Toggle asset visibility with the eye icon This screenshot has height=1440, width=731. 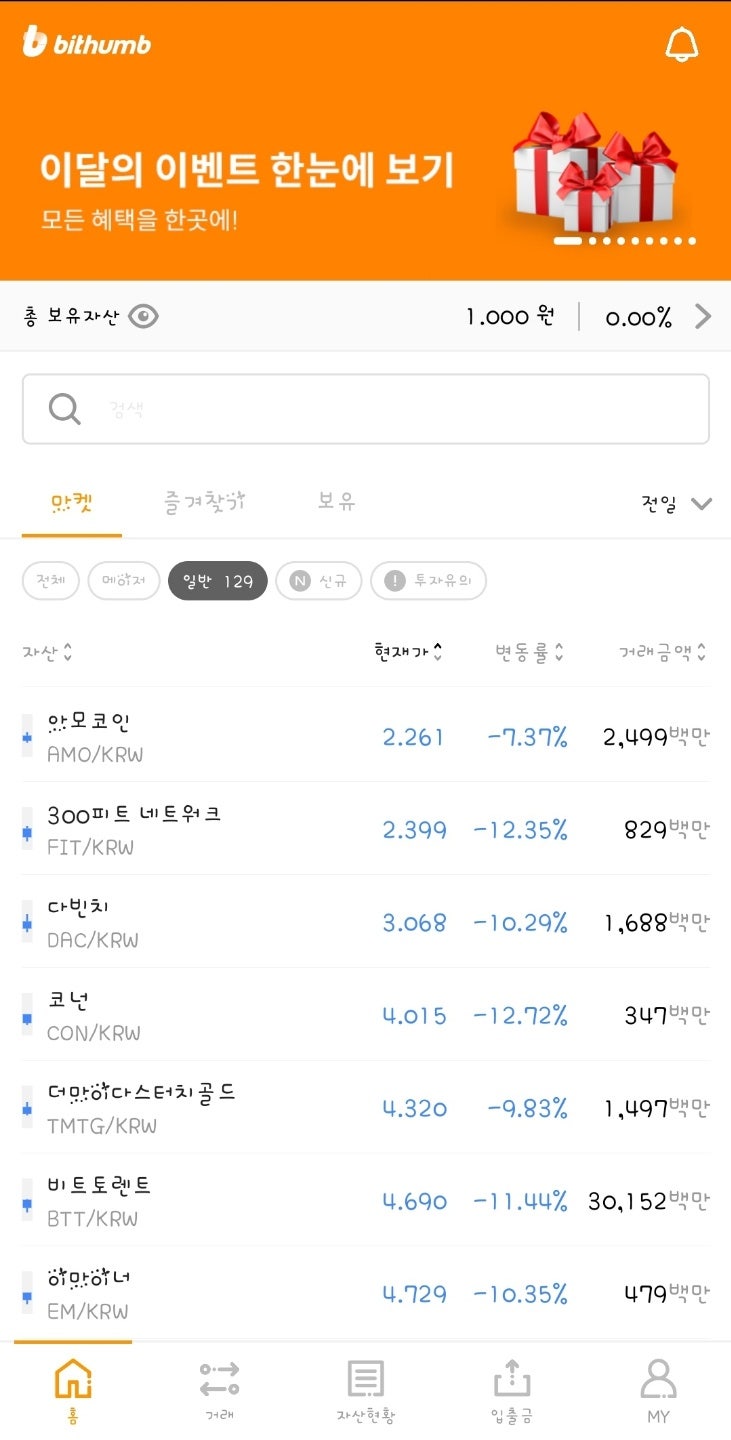click(142, 315)
